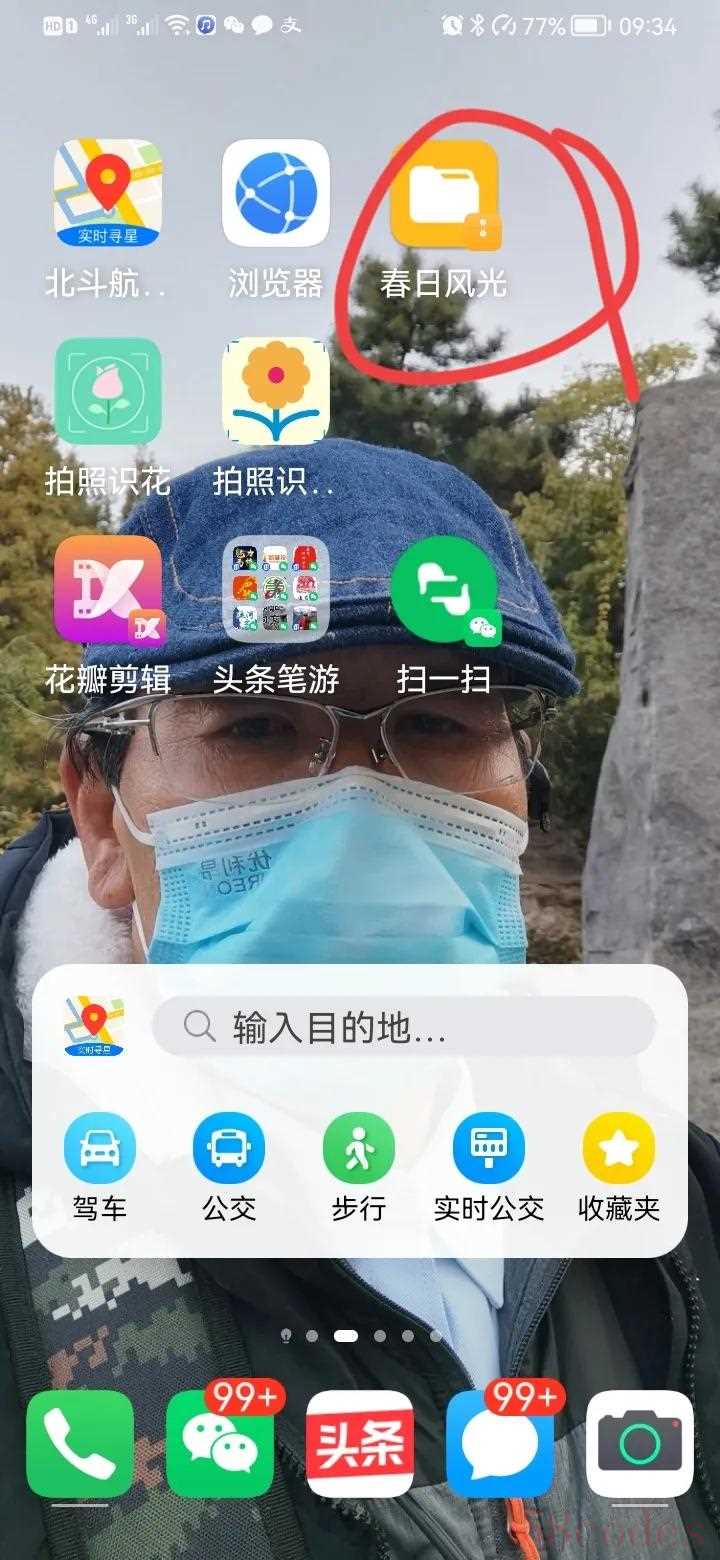
Task: Open the Phone dialer in dock
Action: [x=80, y=1443]
